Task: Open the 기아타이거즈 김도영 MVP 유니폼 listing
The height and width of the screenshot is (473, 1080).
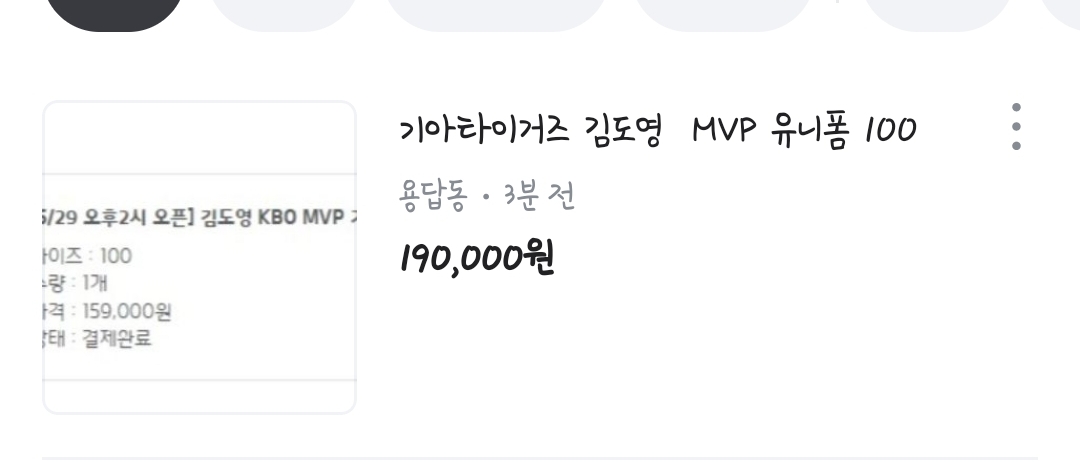Action: (657, 131)
